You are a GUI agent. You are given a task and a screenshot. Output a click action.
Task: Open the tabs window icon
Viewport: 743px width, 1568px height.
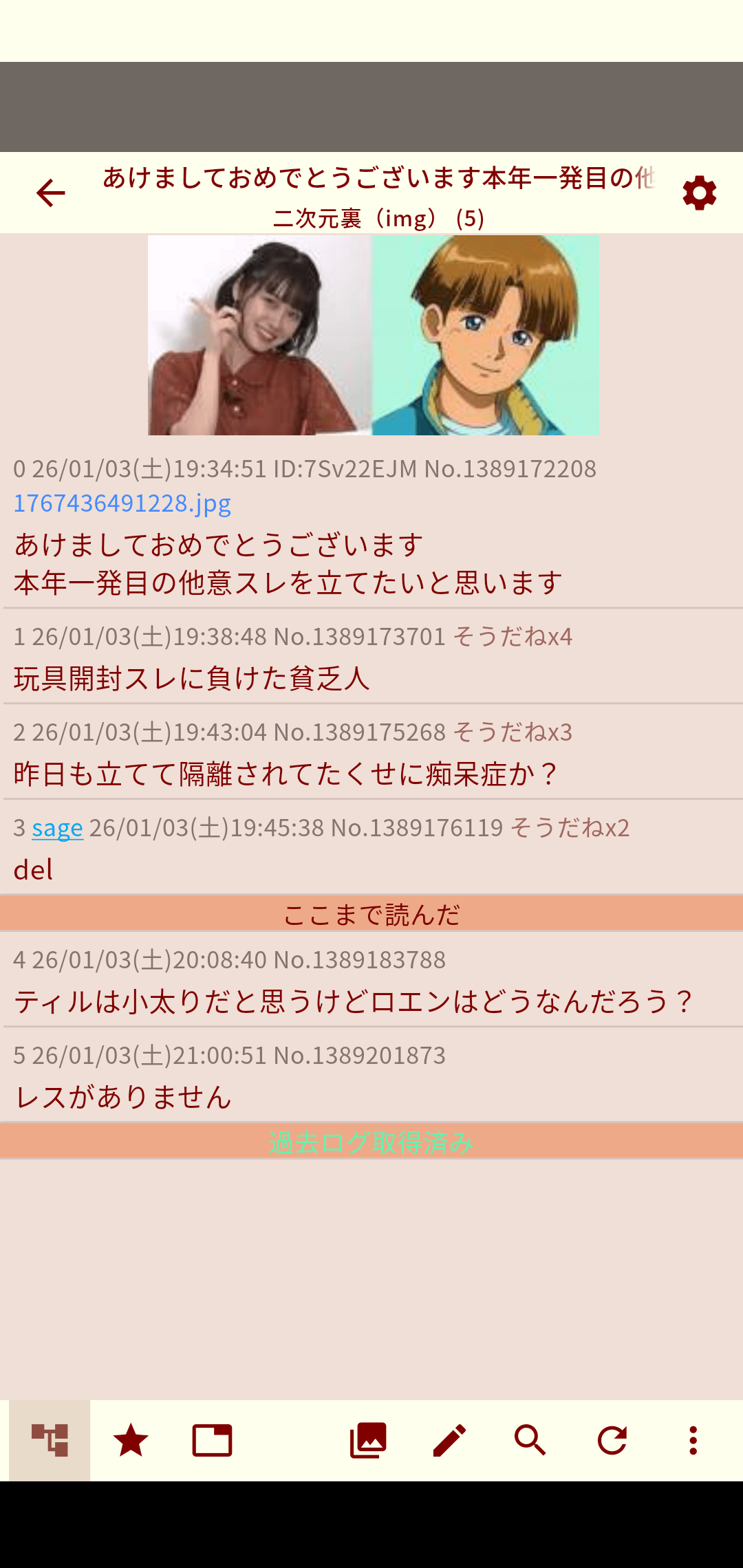pos(212,1440)
